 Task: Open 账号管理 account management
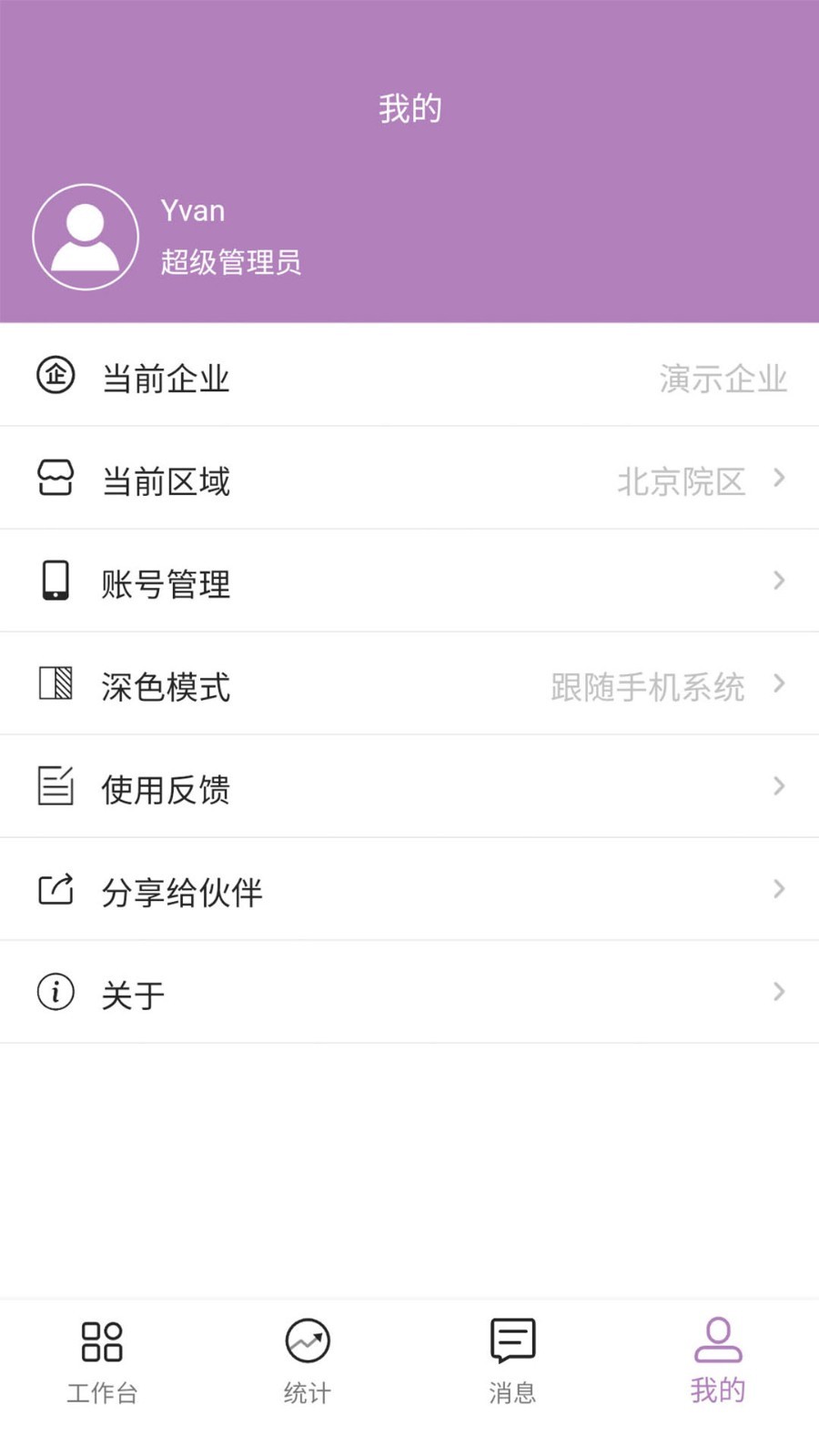point(409,581)
